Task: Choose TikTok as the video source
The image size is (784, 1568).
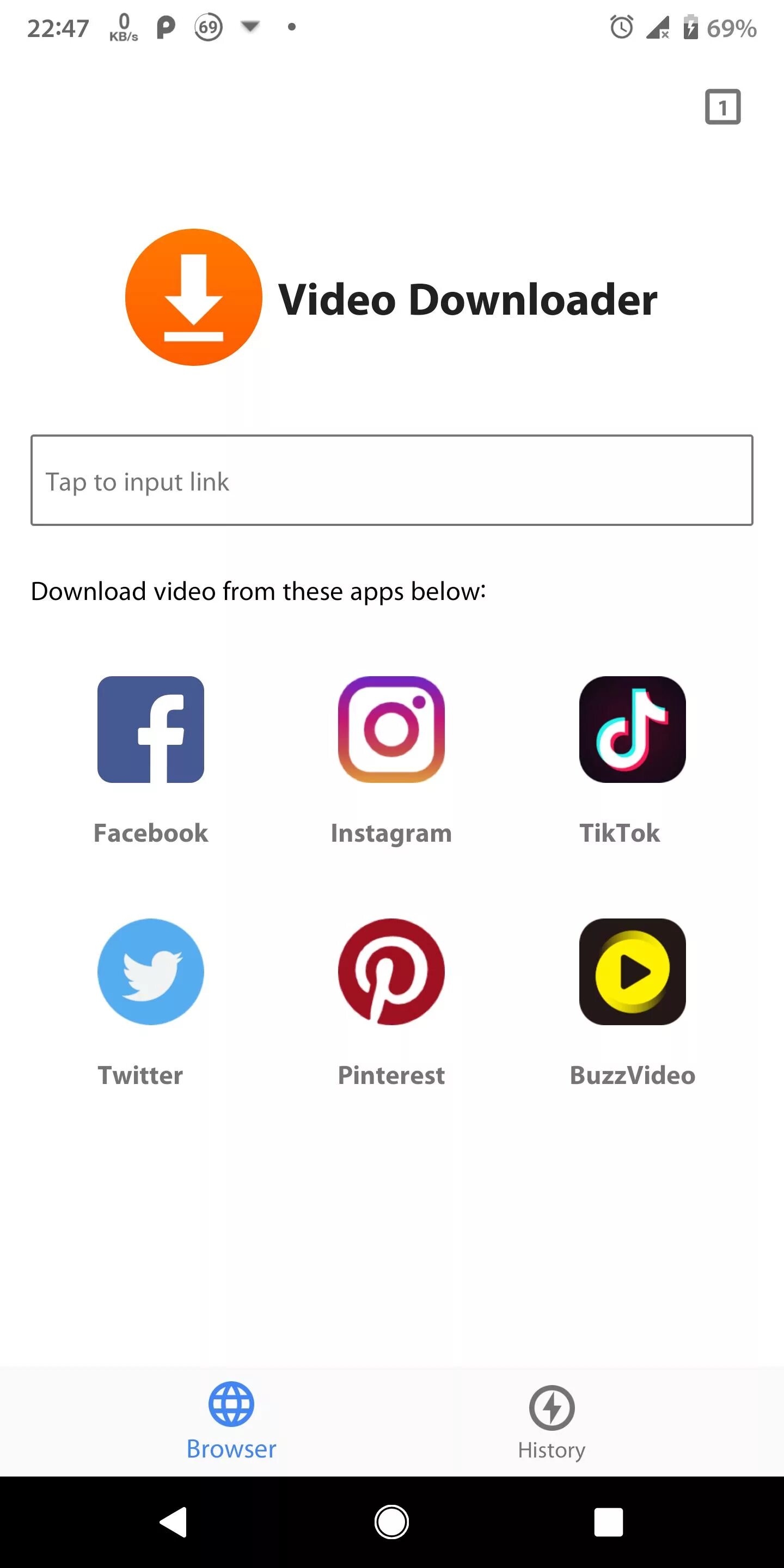Action: point(633,729)
